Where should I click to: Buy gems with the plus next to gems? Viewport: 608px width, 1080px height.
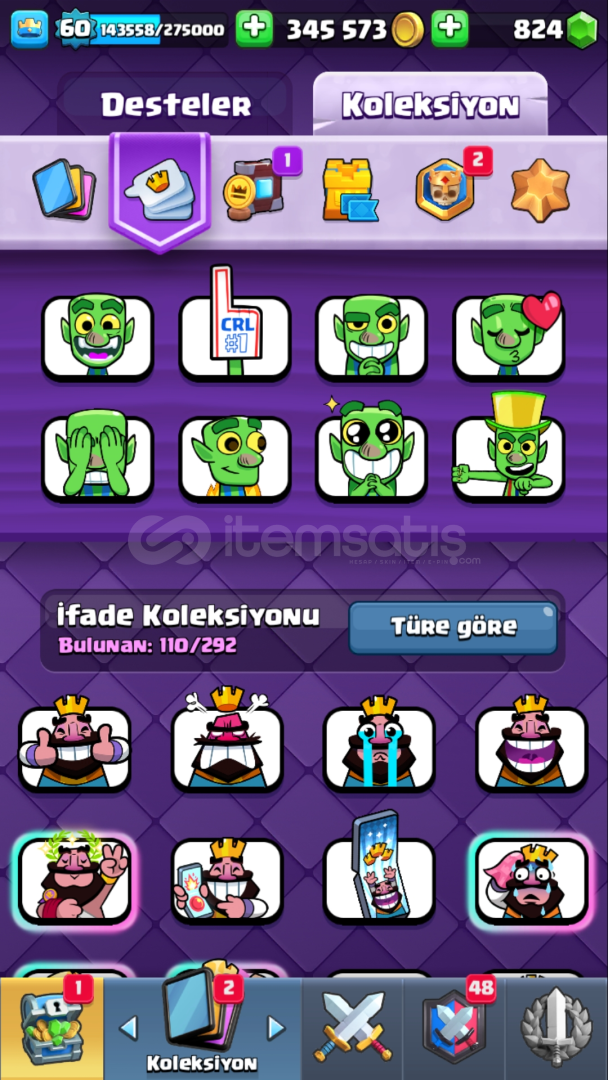click(450, 29)
